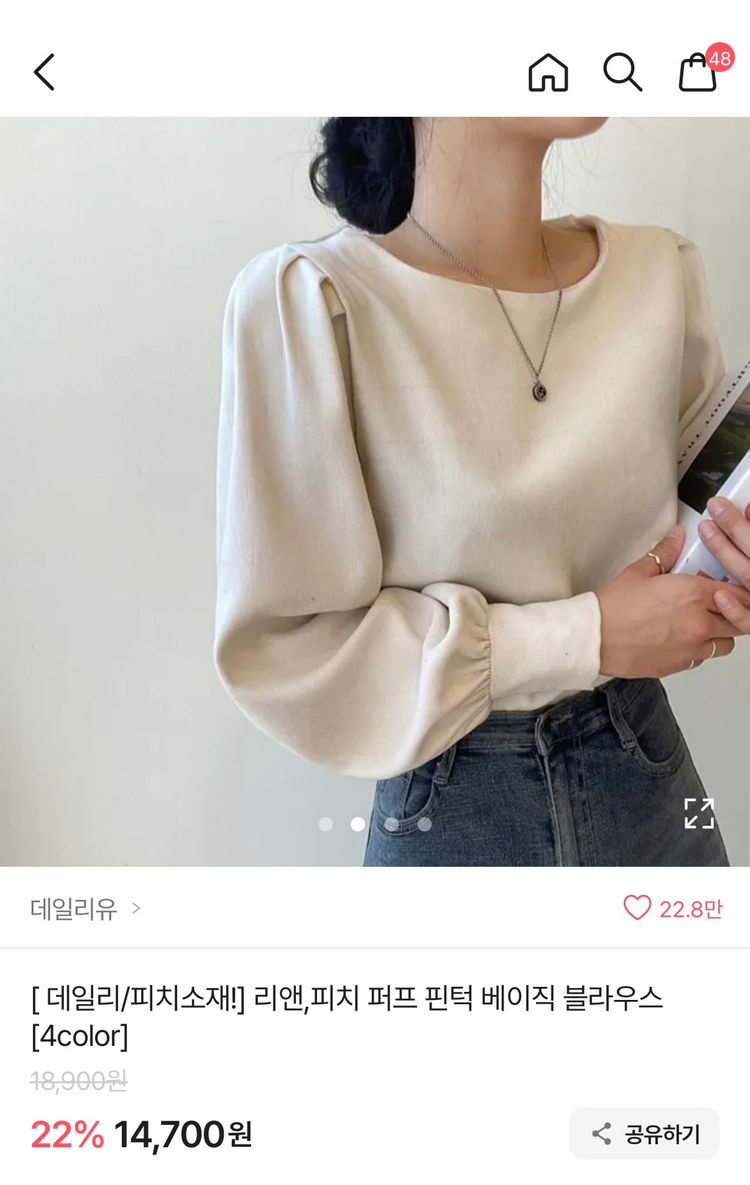Select the fourth carousel dot

pyautogui.click(x=425, y=823)
